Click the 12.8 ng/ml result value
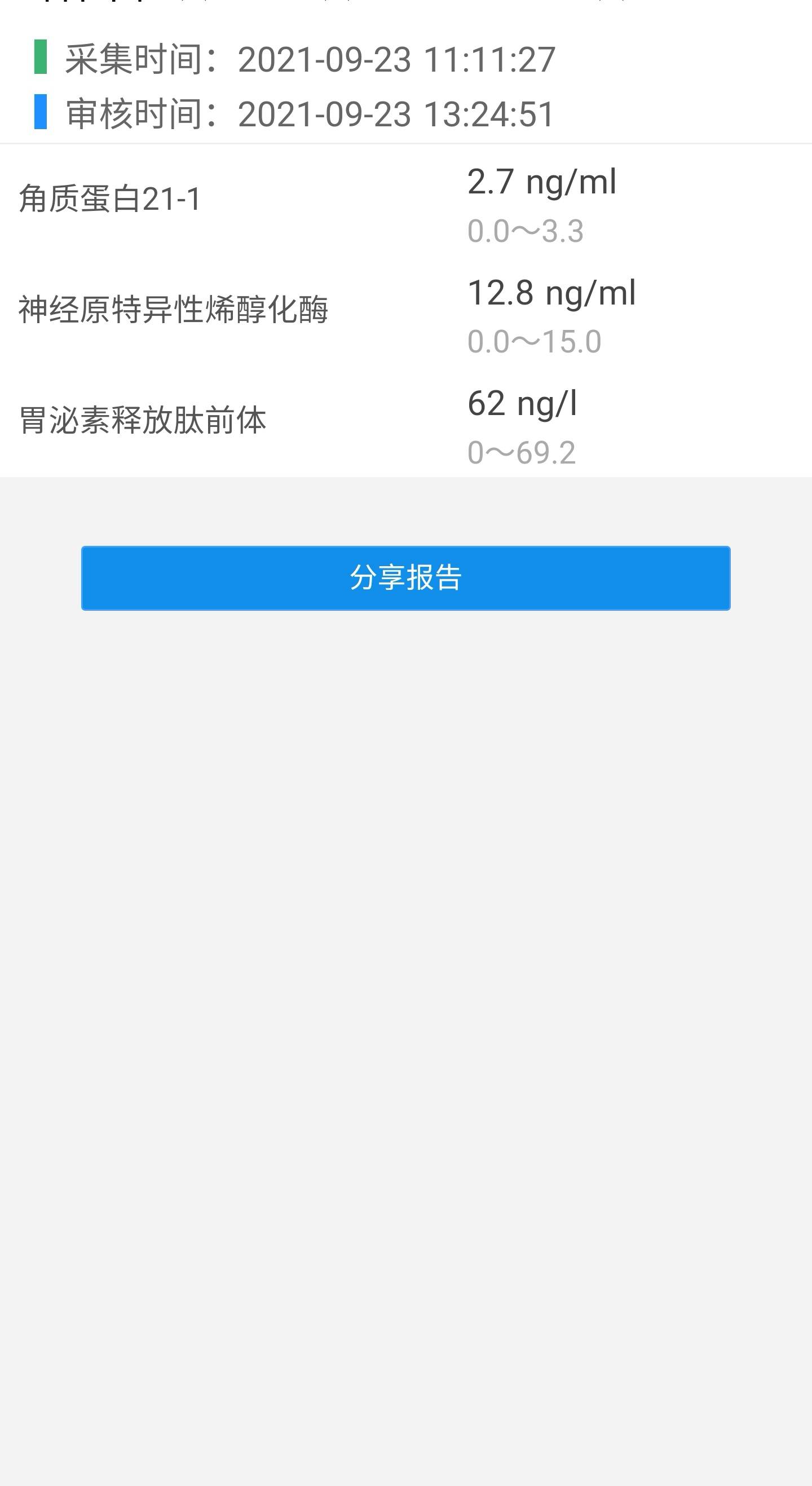Screen dimensions: 812x1486 [x=551, y=293]
